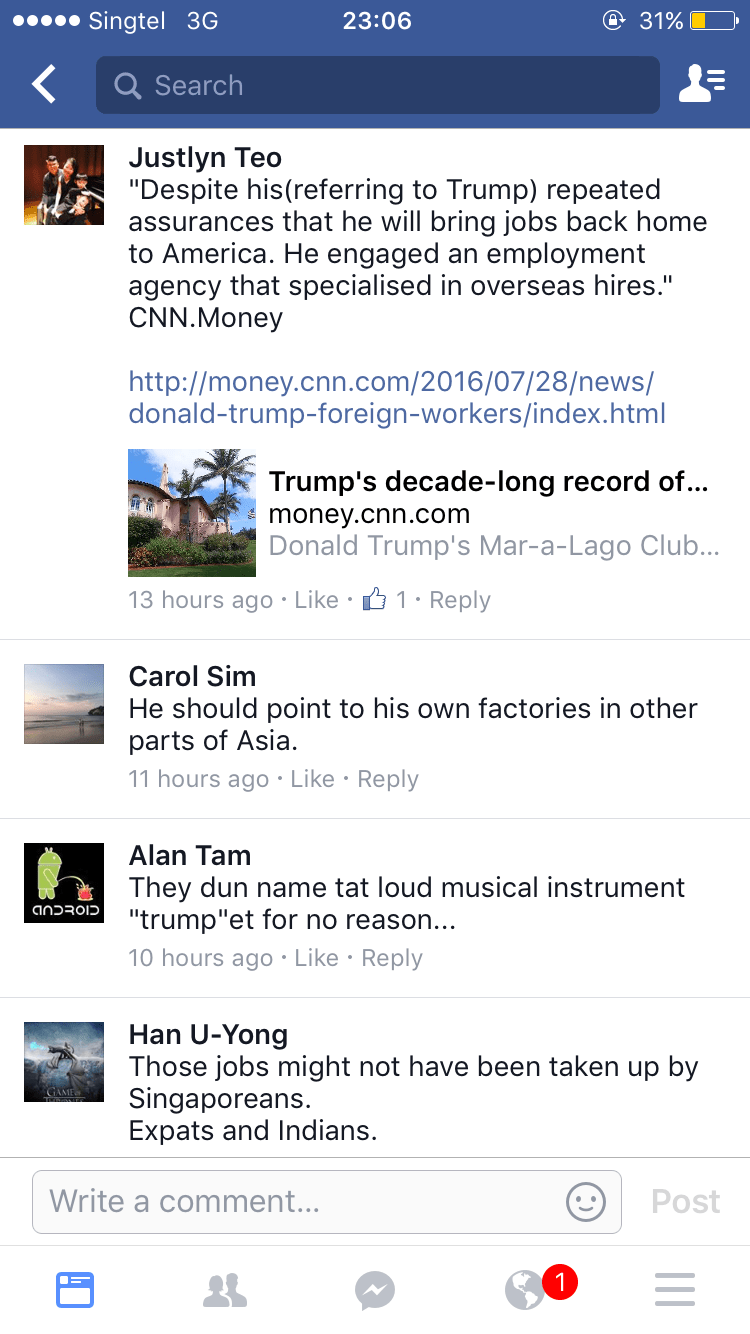Screen dimensions: 750x1334
Task: Like Justlyn Teo's comment
Action: tap(316, 600)
